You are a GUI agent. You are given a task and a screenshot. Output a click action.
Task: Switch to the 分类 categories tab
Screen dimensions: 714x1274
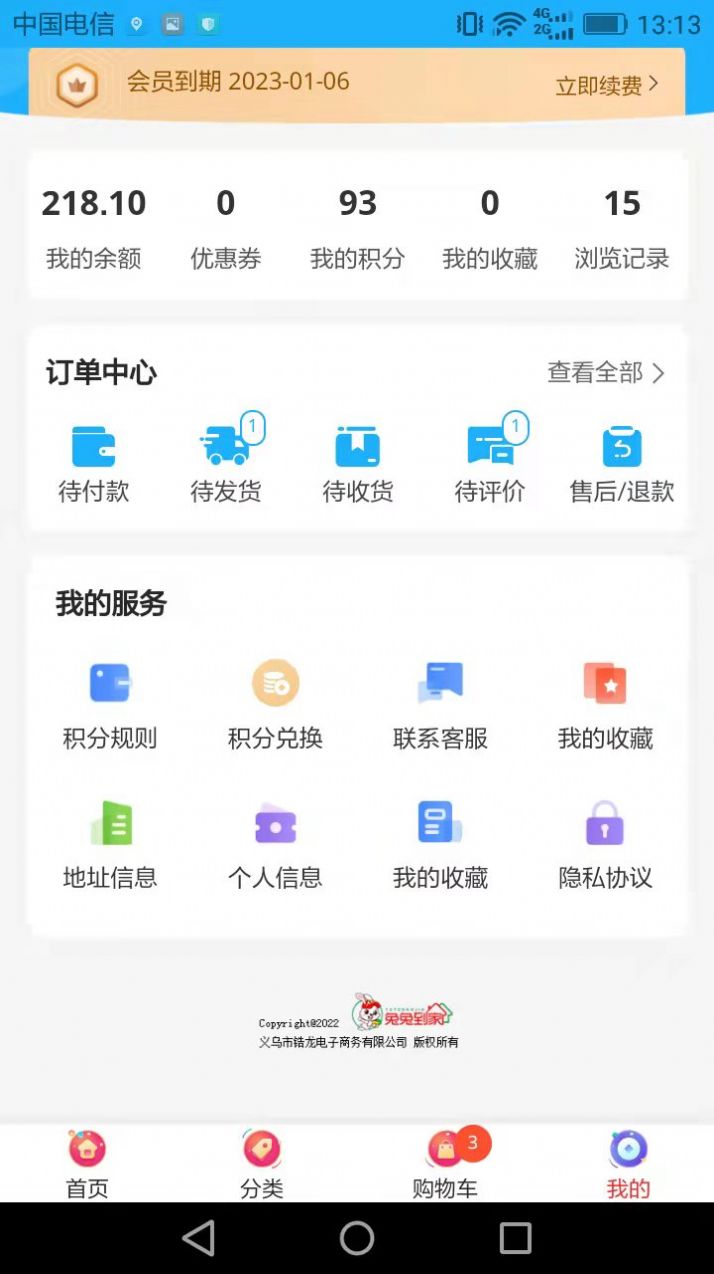point(262,1163)
